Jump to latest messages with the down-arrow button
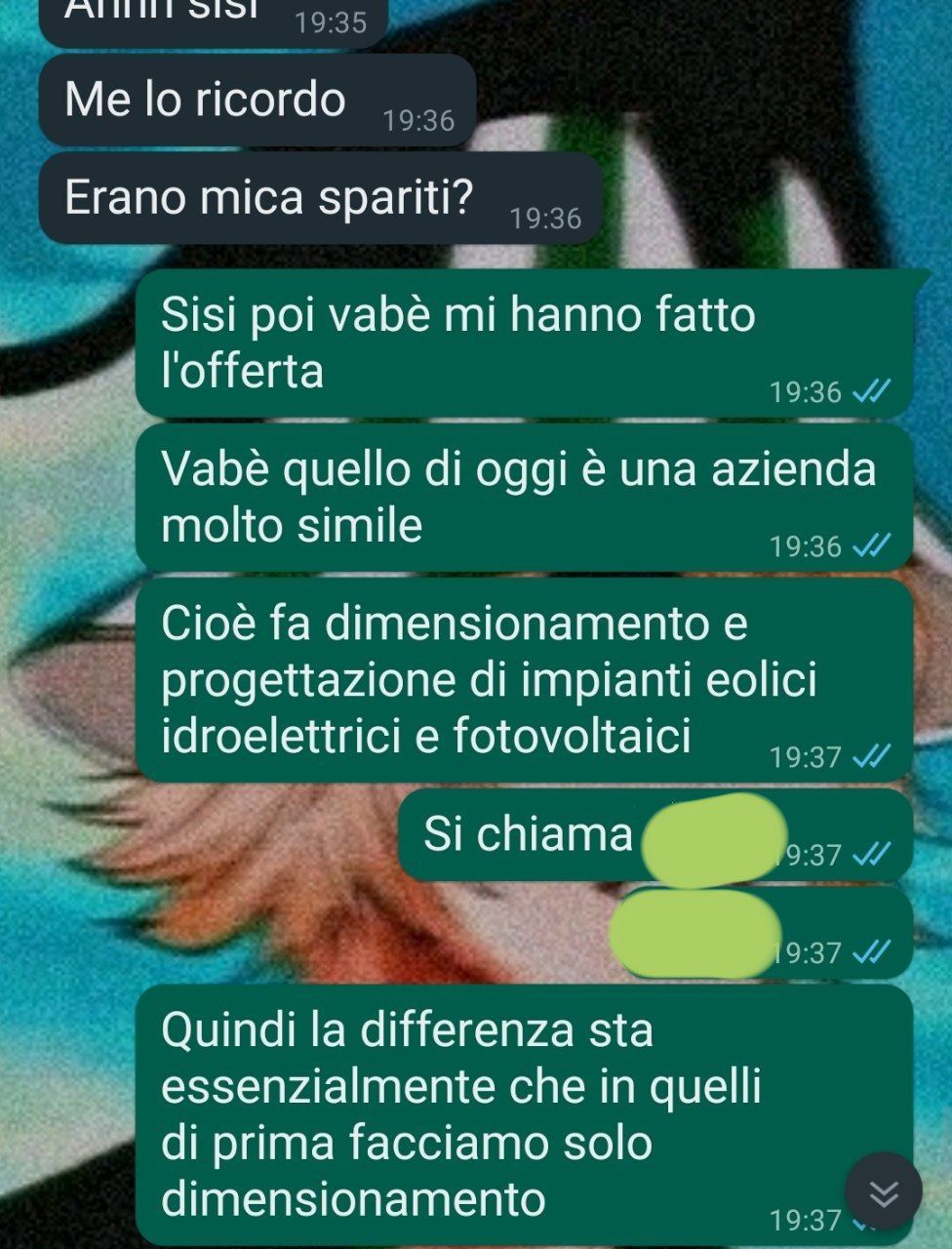Image resolution: width=952 pixels, height=1249 pixels. (x=883, y=1191)
